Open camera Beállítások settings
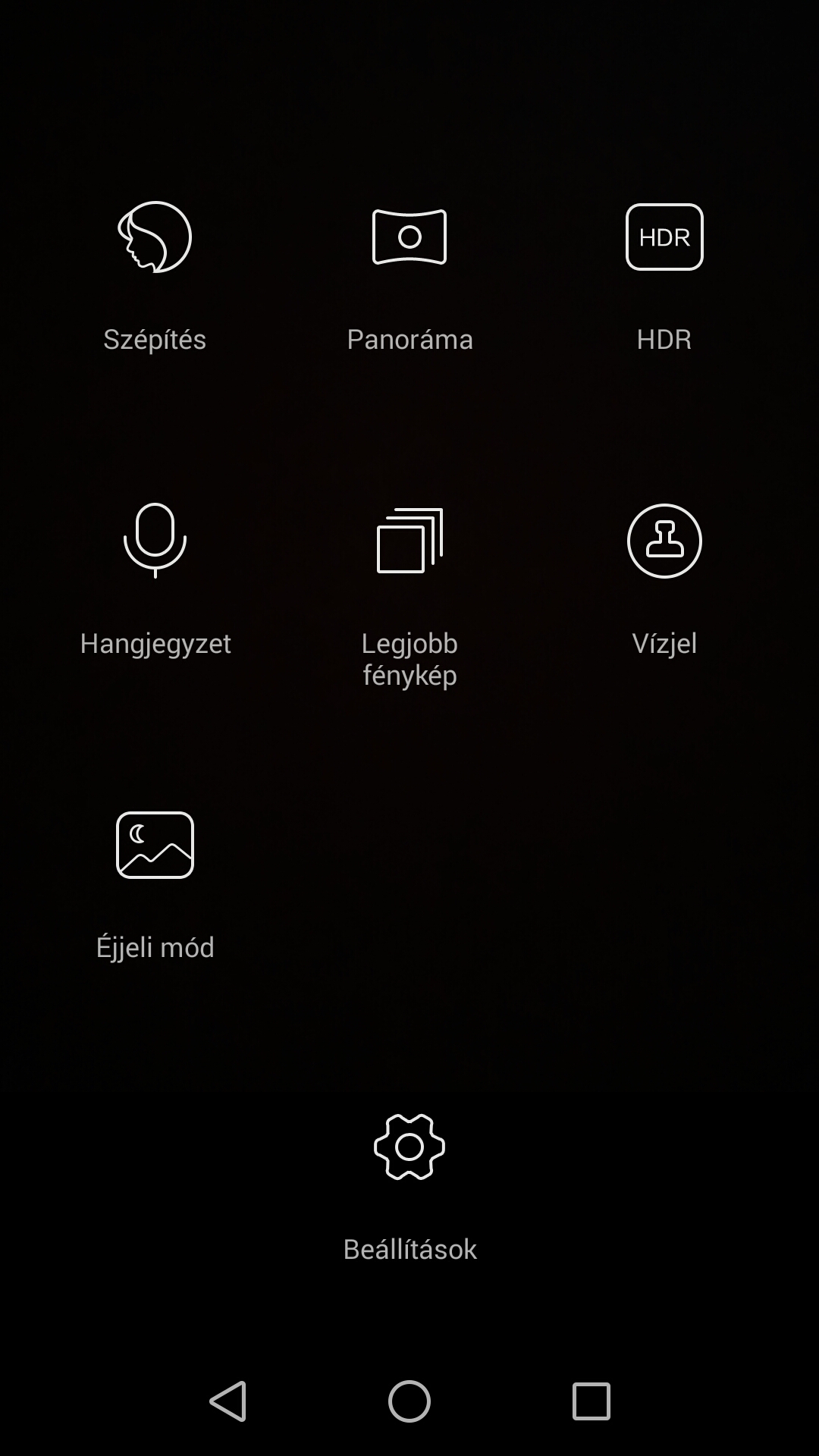 point(409,1147)
